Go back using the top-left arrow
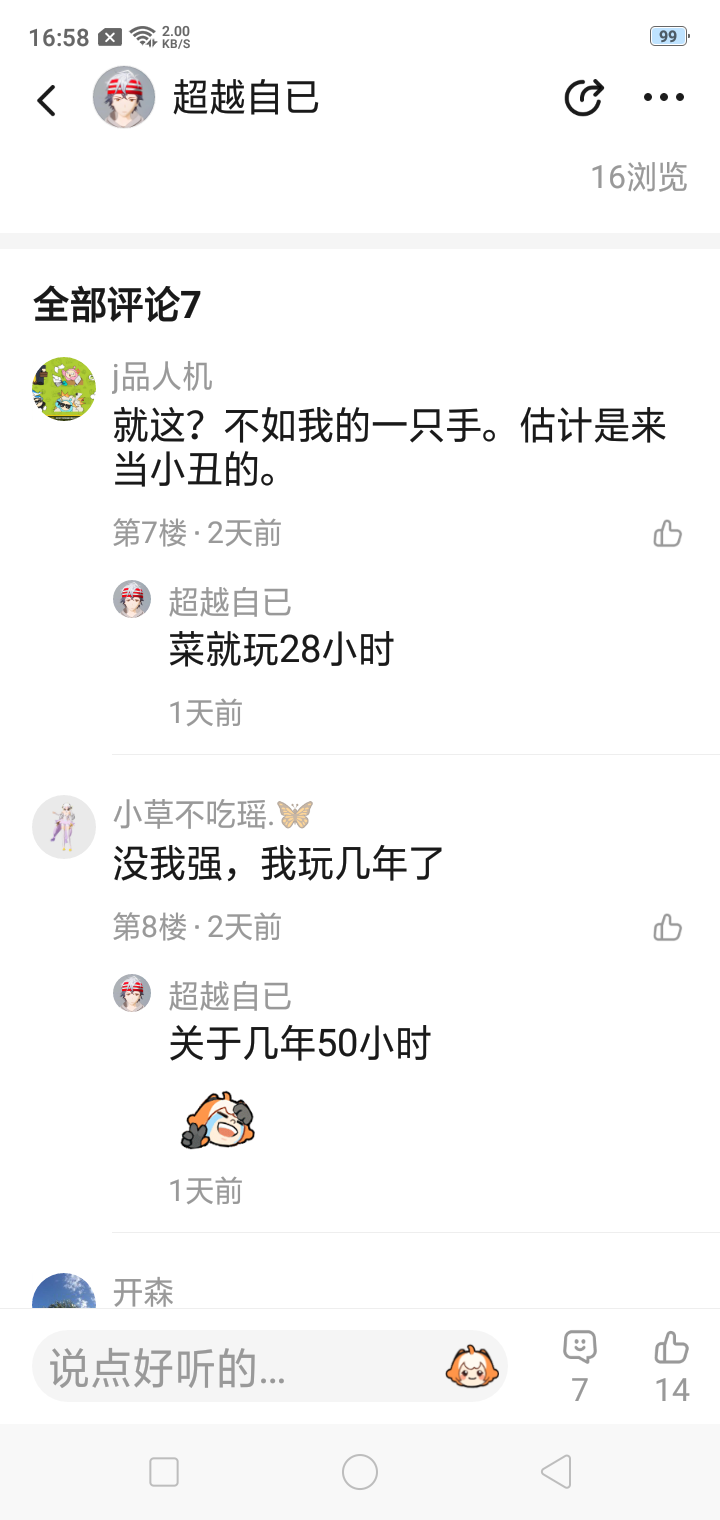The width and height of the screenshot is (720, 1520). (x=46, y=99)
